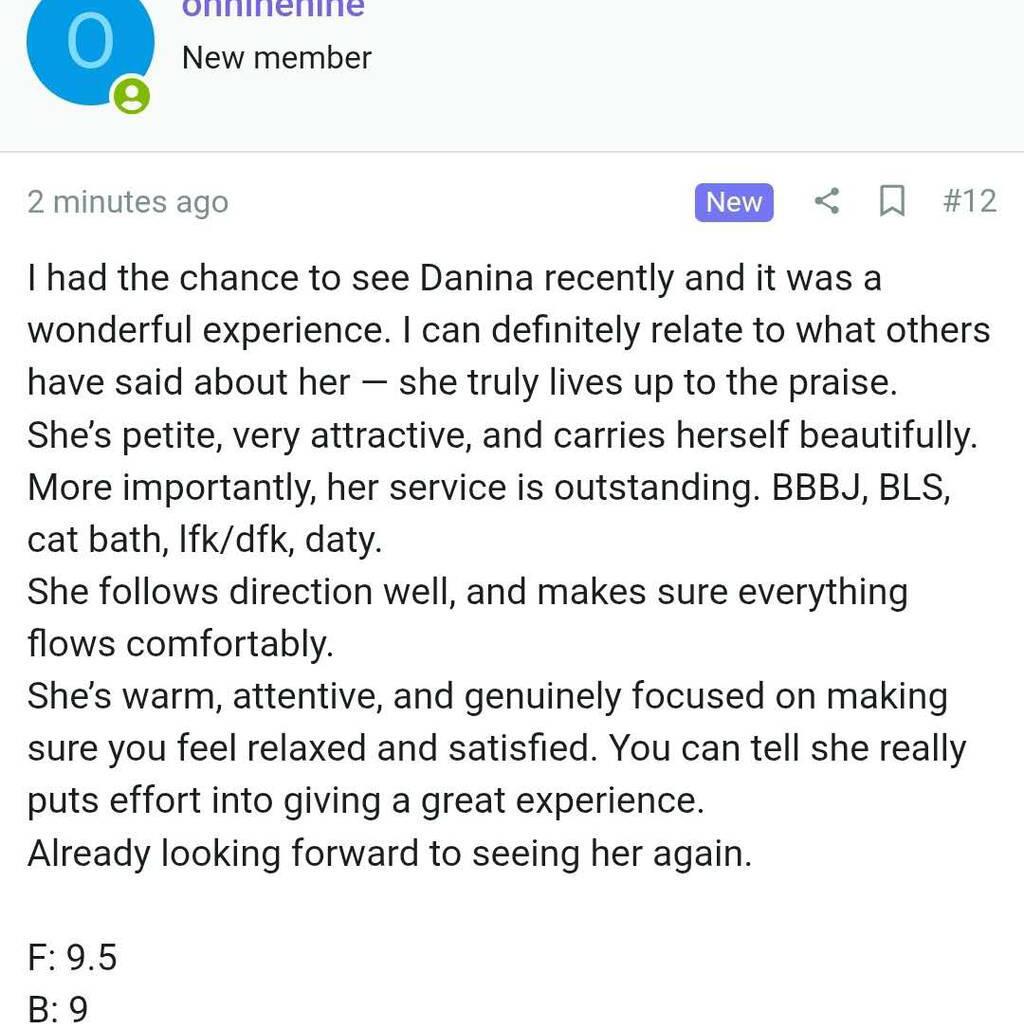Bookmark post #12
The height and width of the screenshot is (1024, 1024).
(x=891, y=202)
